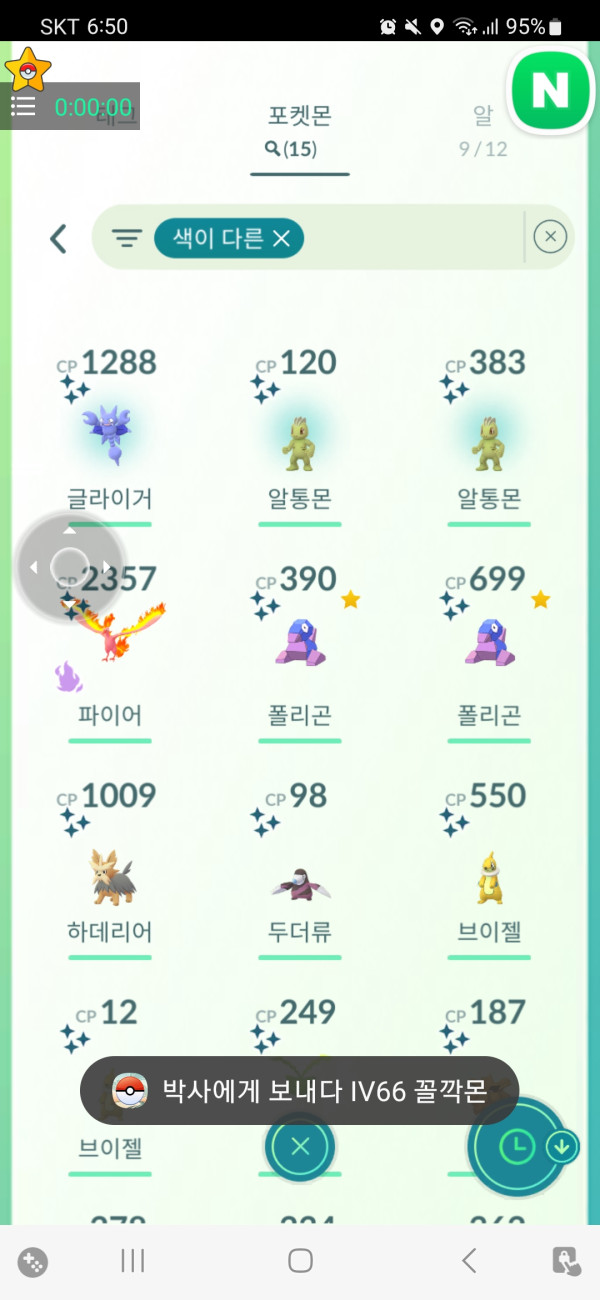Clear the search field with the X
This screenshot has width=600, height=1300.
tap(550, 237)
